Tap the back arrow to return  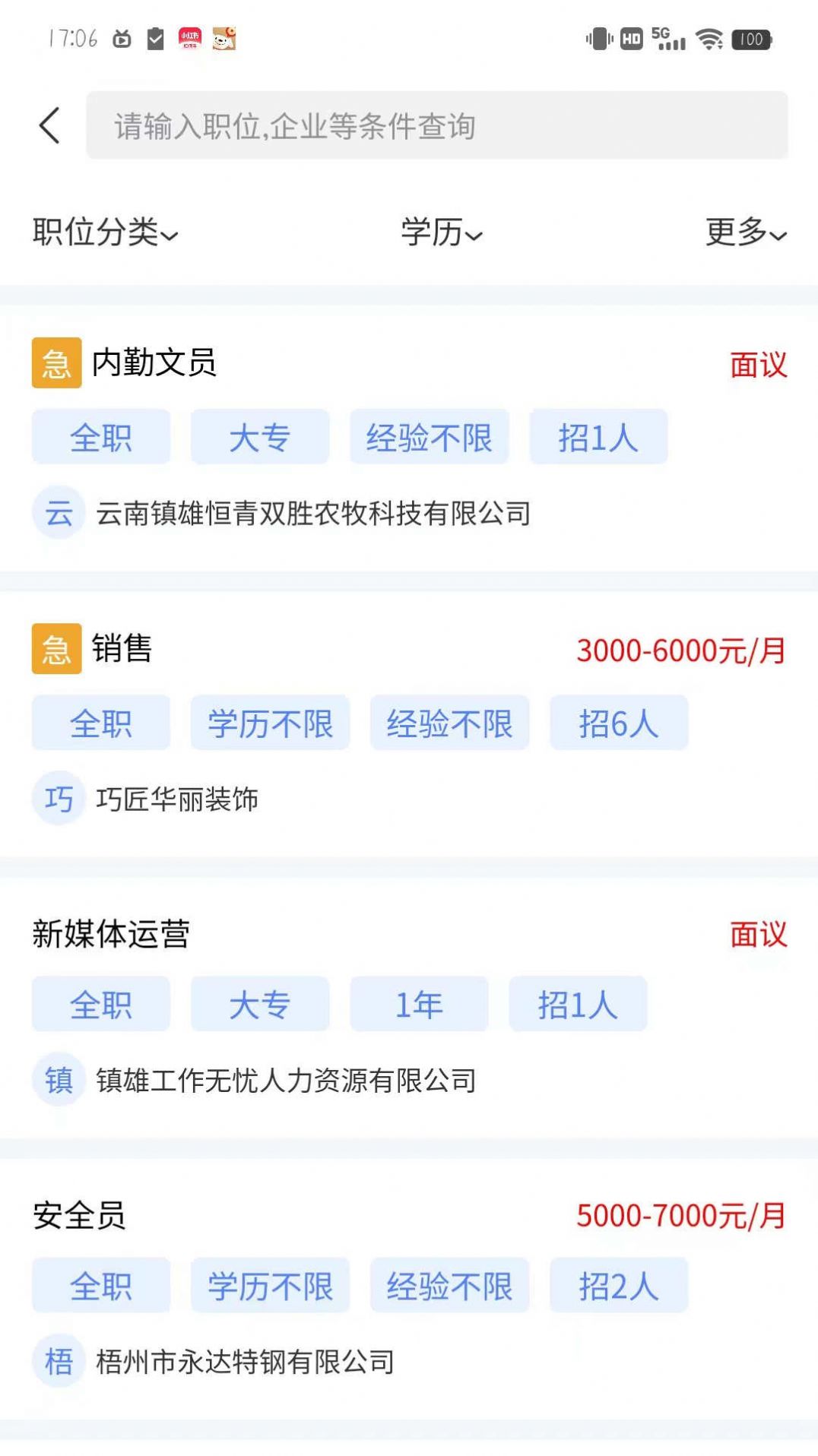pos(49,125)
